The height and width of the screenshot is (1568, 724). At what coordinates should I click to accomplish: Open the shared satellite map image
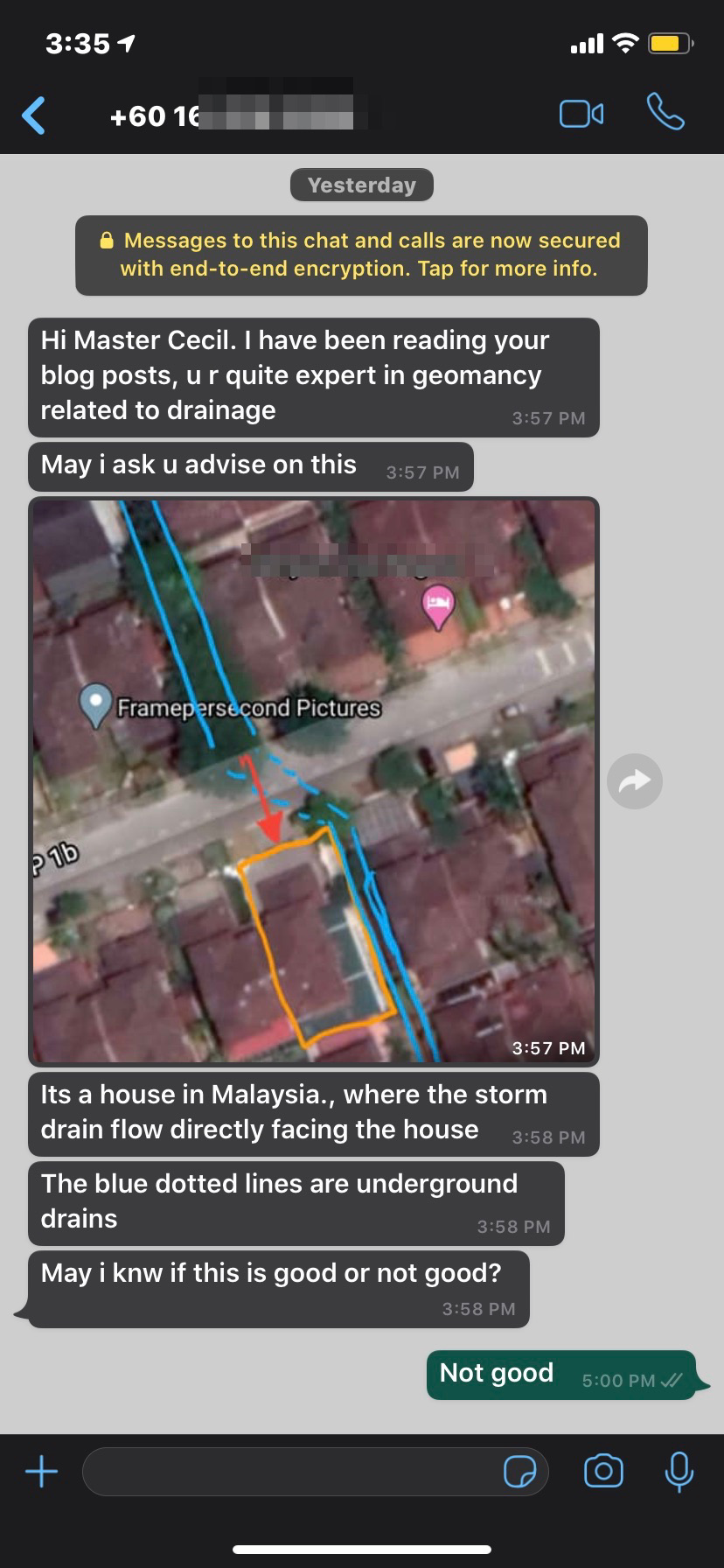(x=314, y=780)
